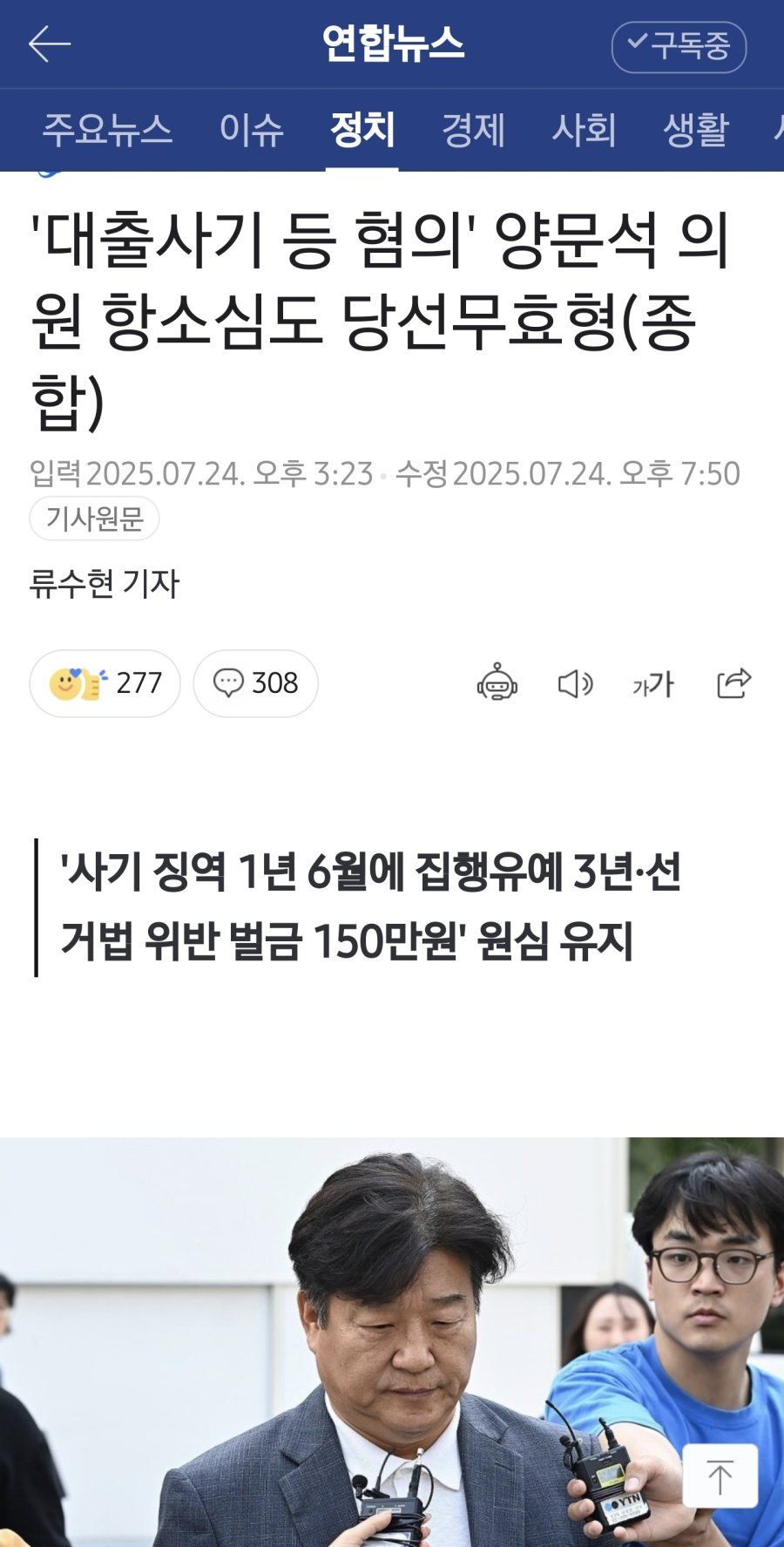This screenshot has height=1547, width=784.
Task: Tap the 구독중 subscription button
Action: click(679, 46)
